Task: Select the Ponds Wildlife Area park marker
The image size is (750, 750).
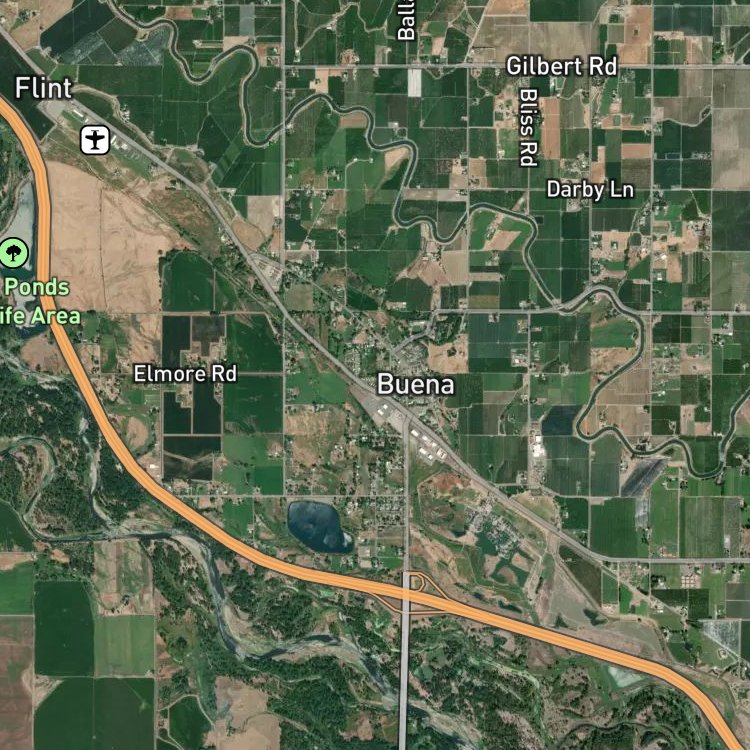Action: (13, 253)
